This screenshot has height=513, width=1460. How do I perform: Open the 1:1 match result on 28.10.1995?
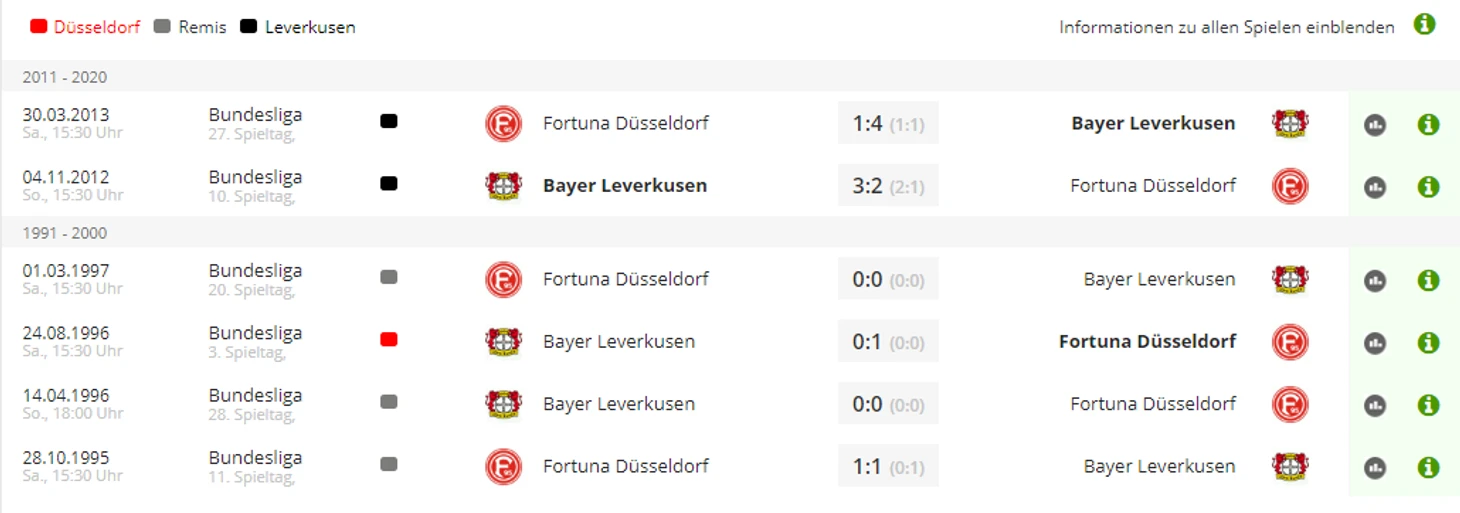(x=887, y=466)
